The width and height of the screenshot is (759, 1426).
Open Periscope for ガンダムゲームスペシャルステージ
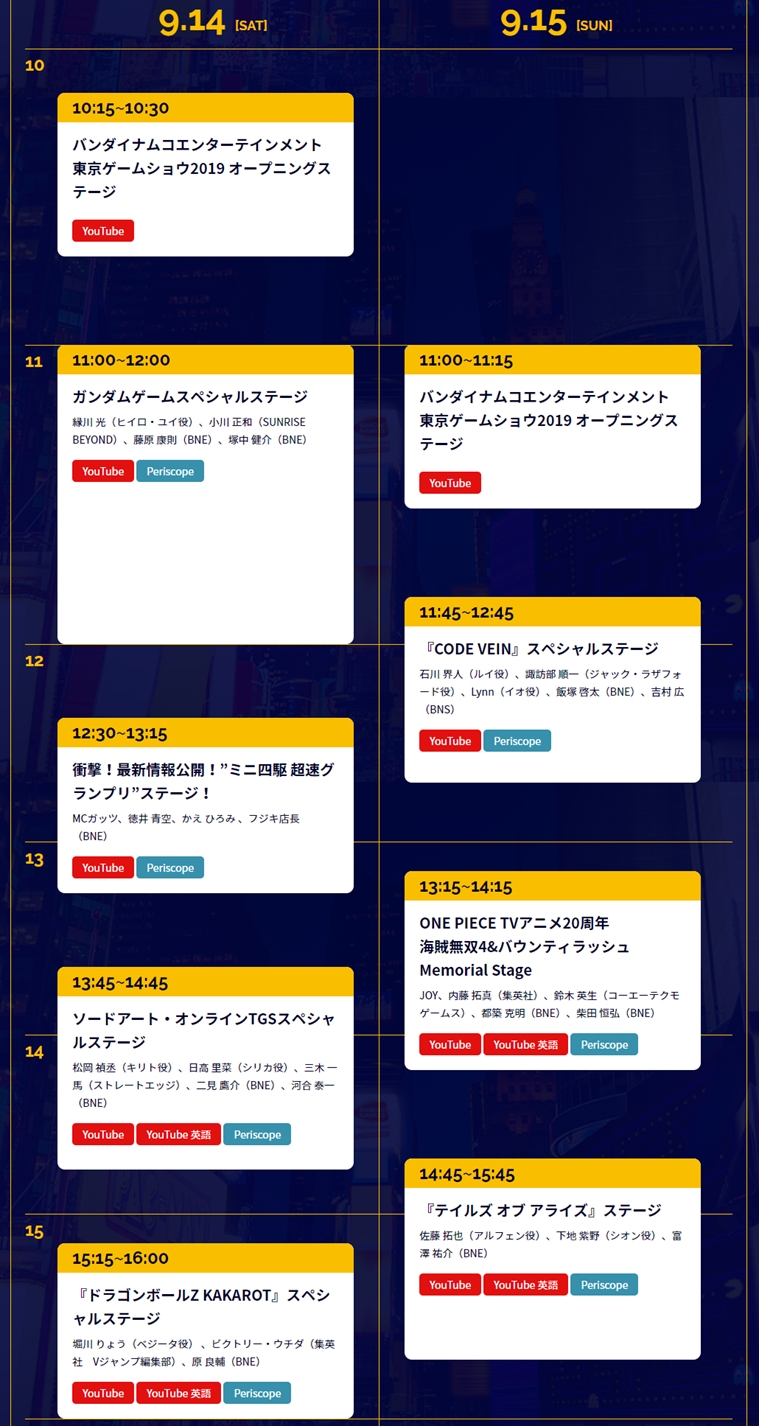(170, 471)
